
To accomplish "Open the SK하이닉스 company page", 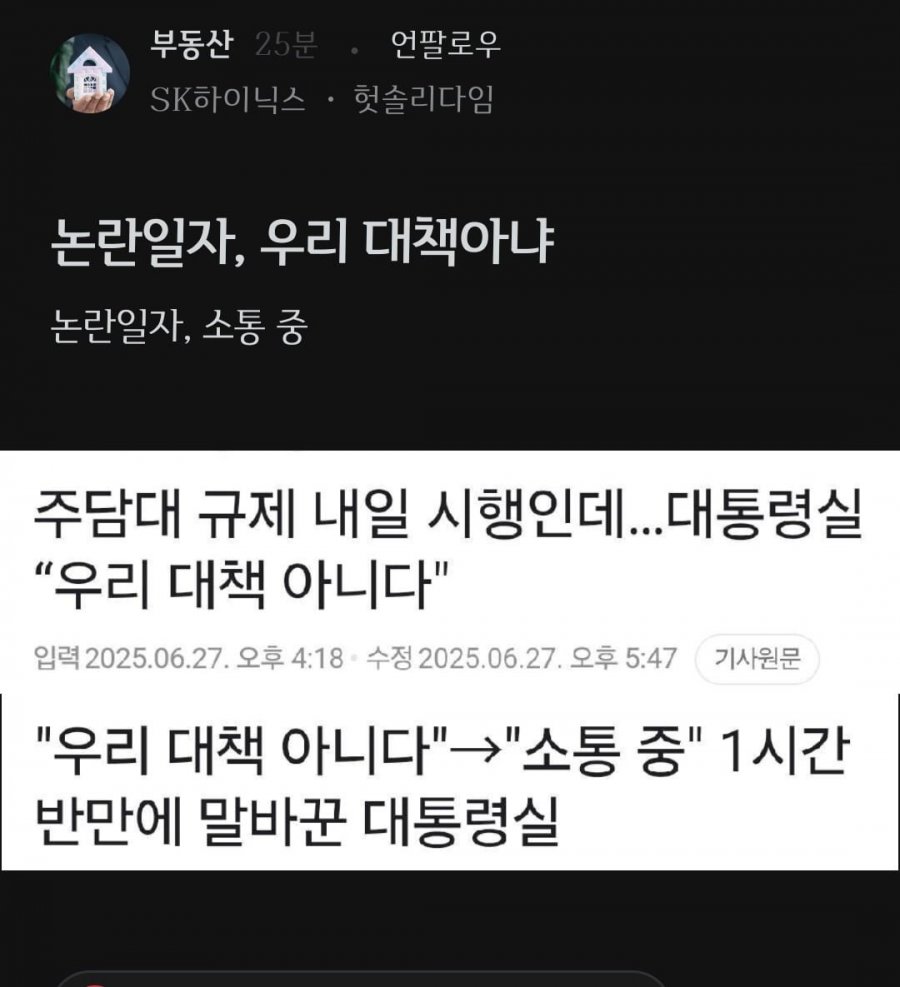I will click(x=228, y=99).
